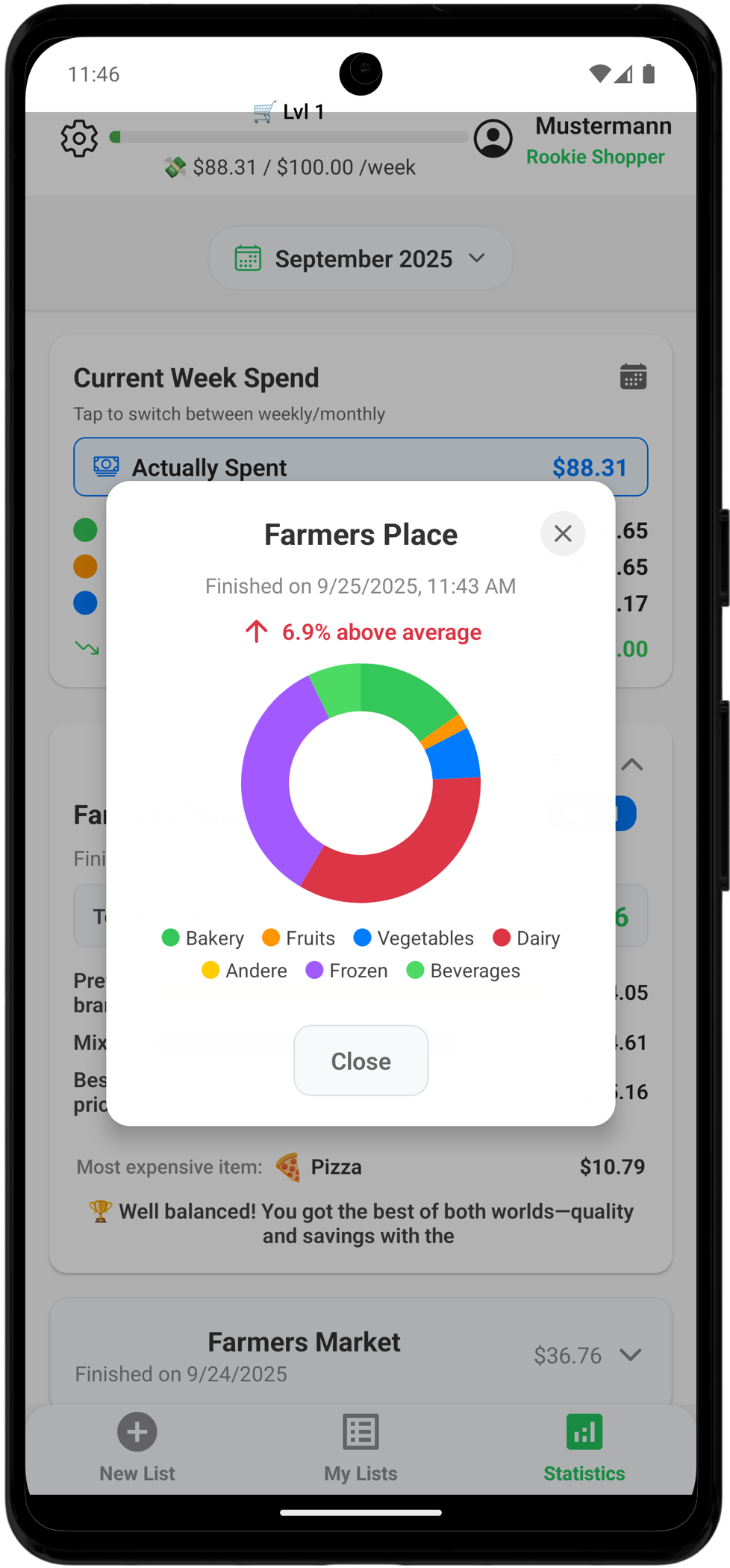Switch to the My Lists tab
This screenshot has width=730, height=1568.
[x=361, y=1447]
